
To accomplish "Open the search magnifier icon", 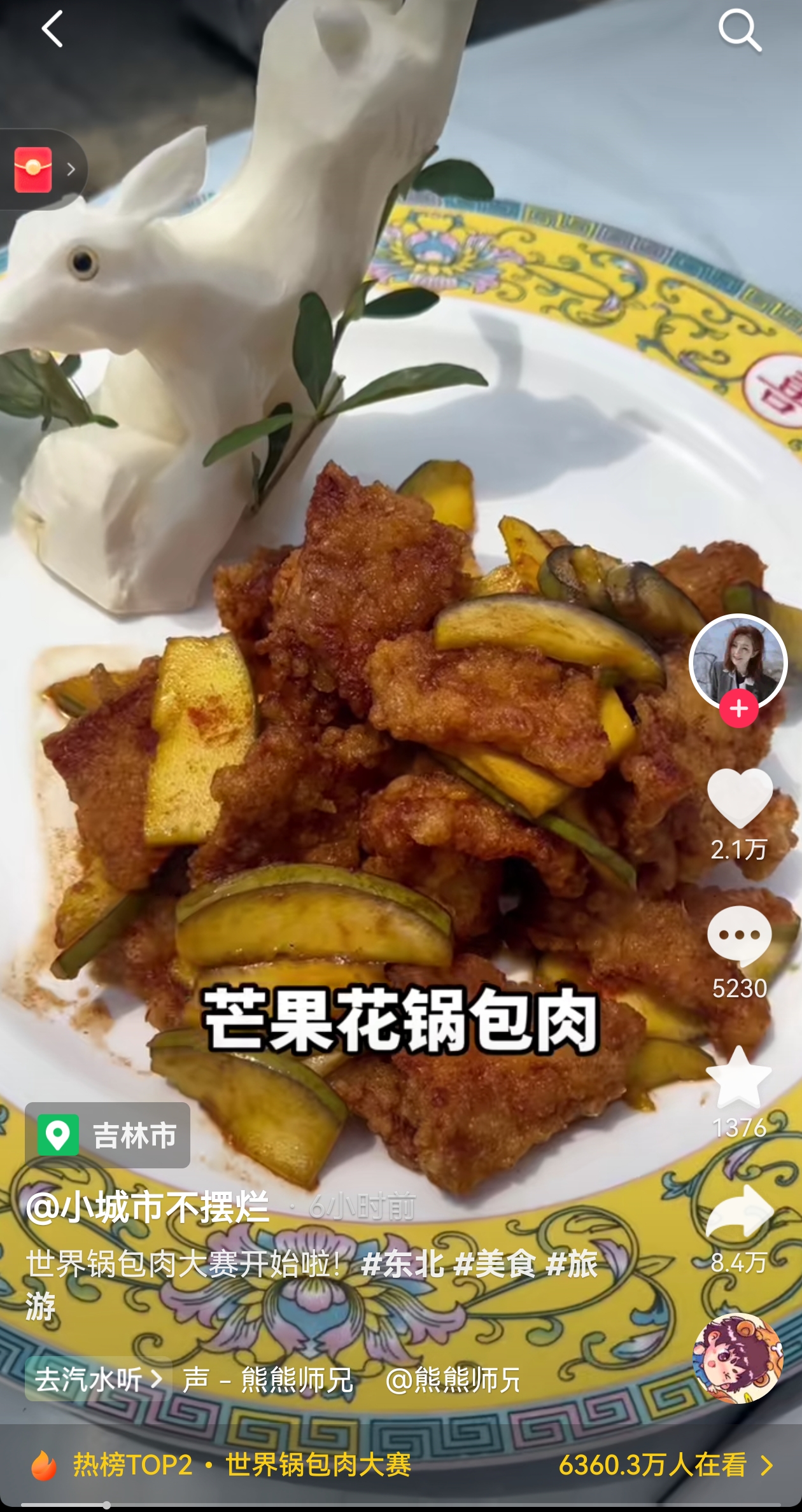I will click(740, 29).
